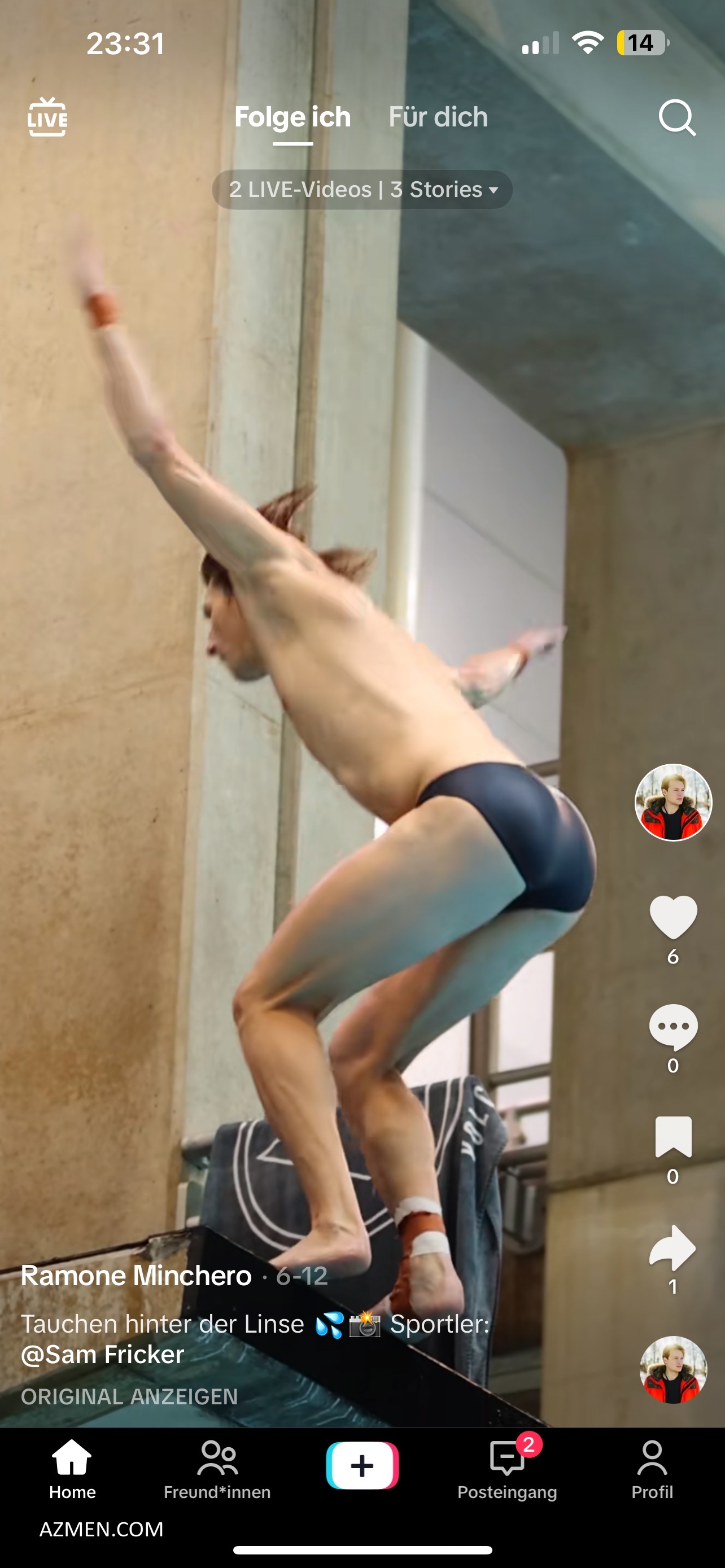This screenshot has height=1568, width=725.
Task: Like this video with the heart
Action: [672, 917]
